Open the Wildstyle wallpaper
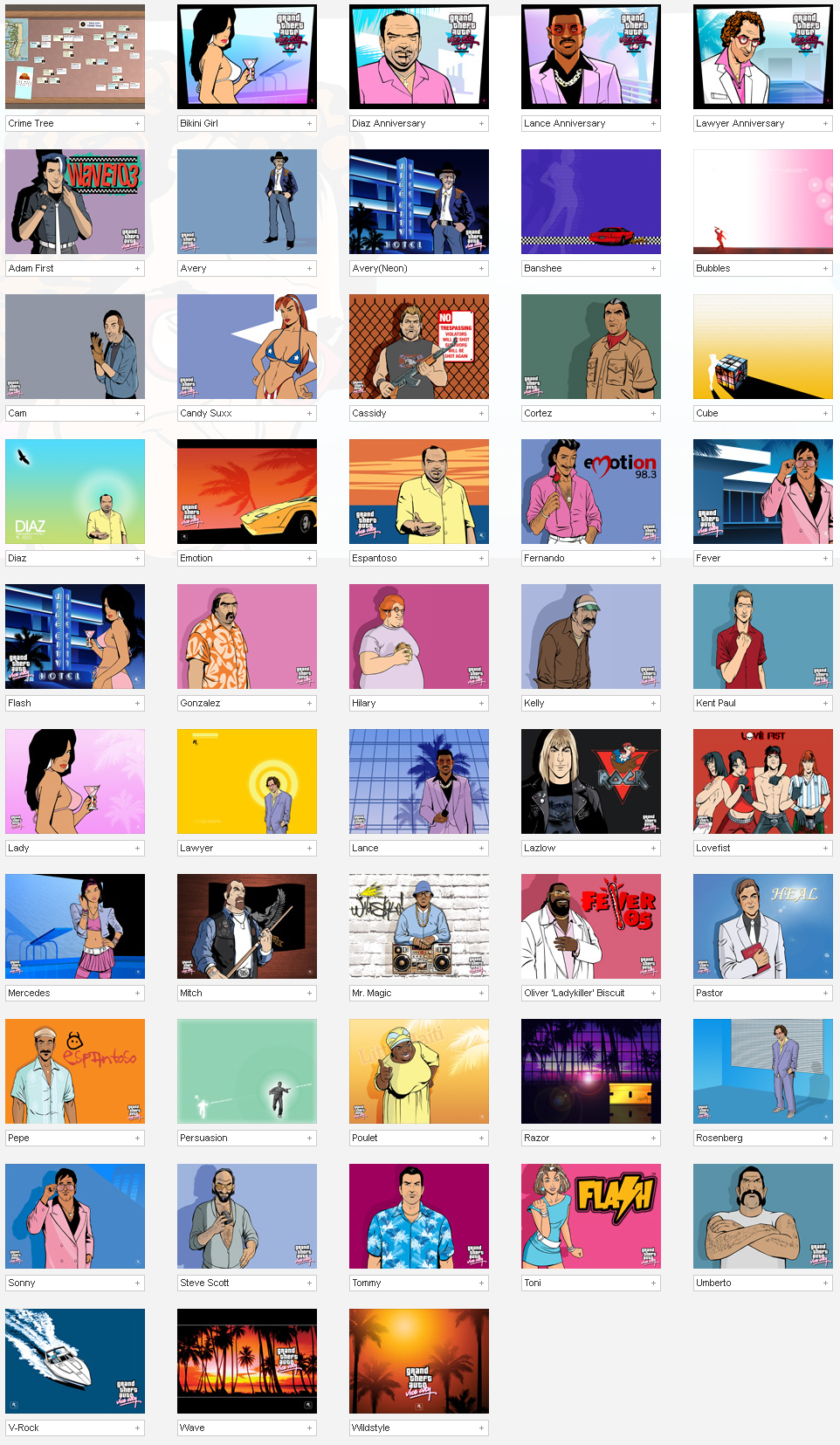840x1445 pixels. coord(419,1361)
